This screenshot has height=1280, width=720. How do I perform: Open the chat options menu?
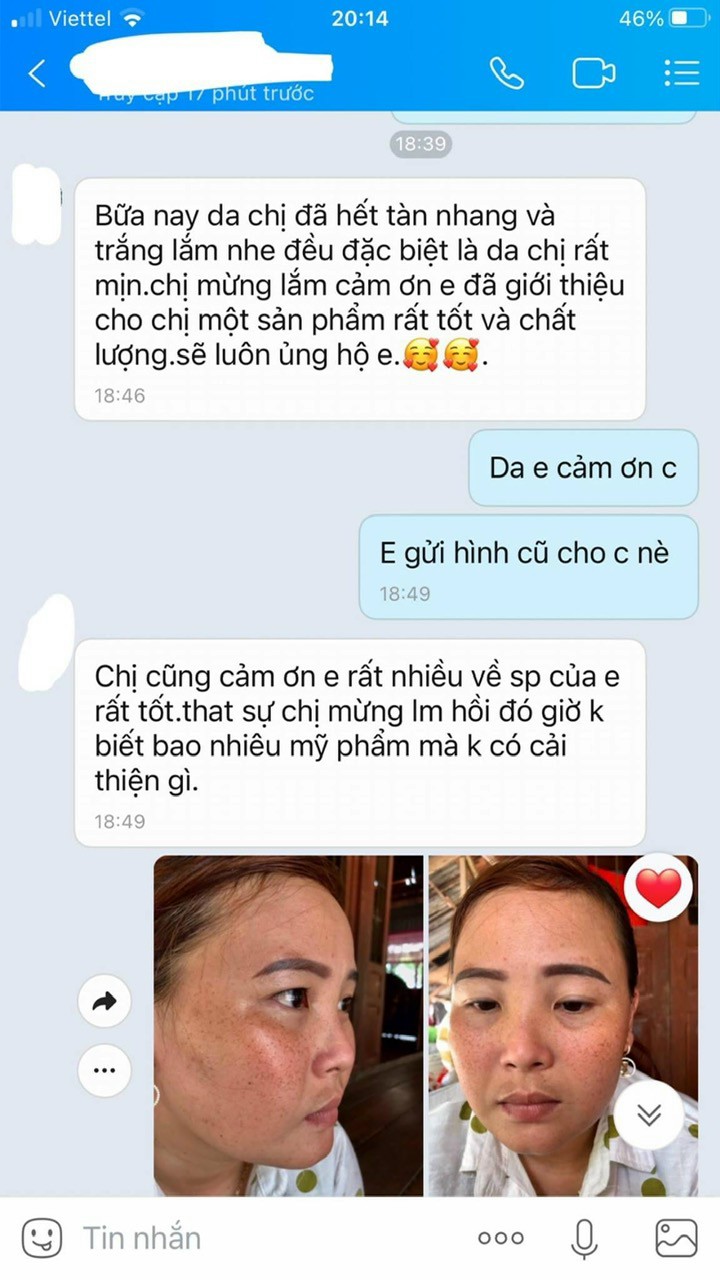pyautogui.click(x=680, y=74)
